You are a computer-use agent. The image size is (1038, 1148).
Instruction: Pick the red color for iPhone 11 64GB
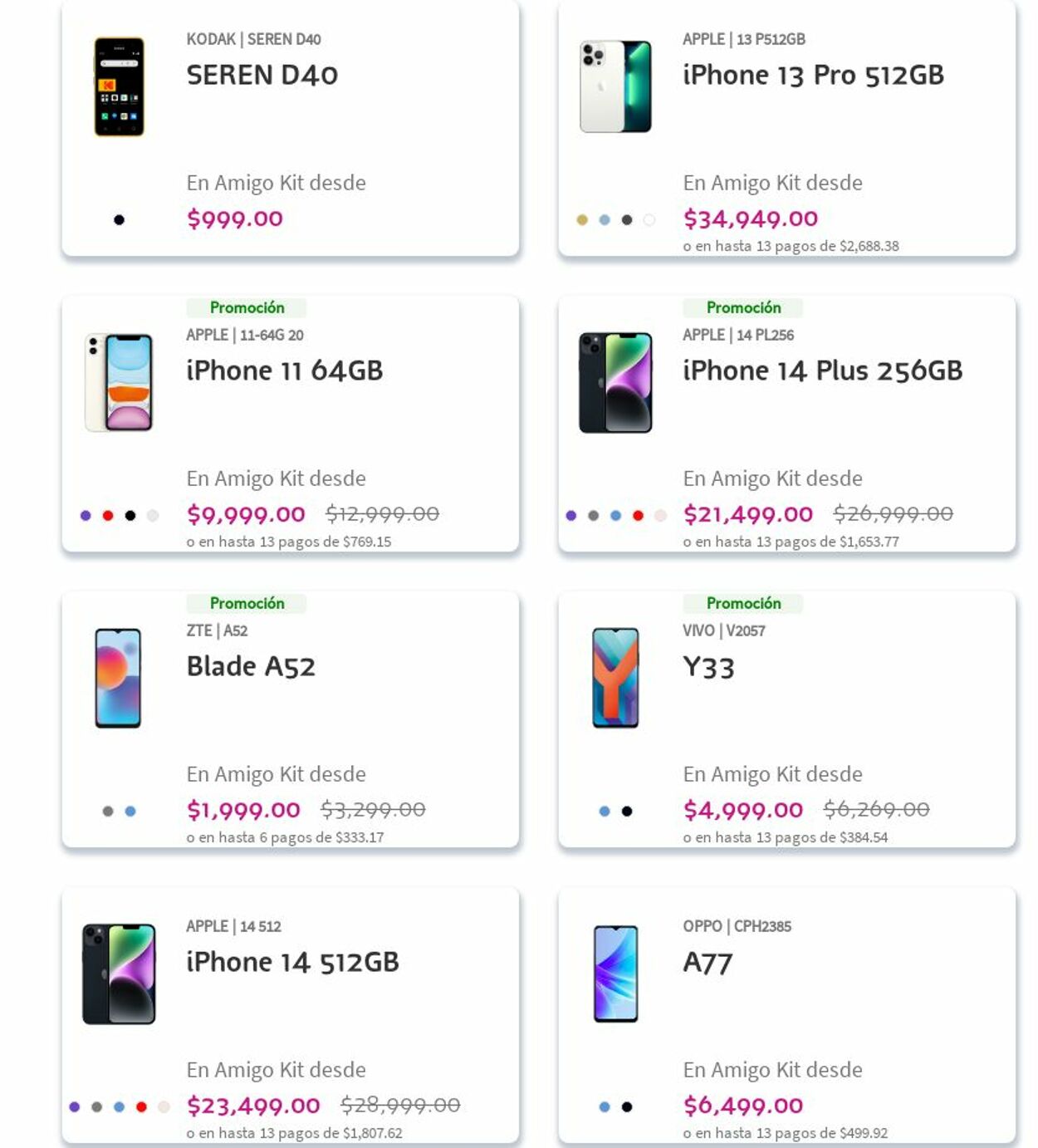108,516
